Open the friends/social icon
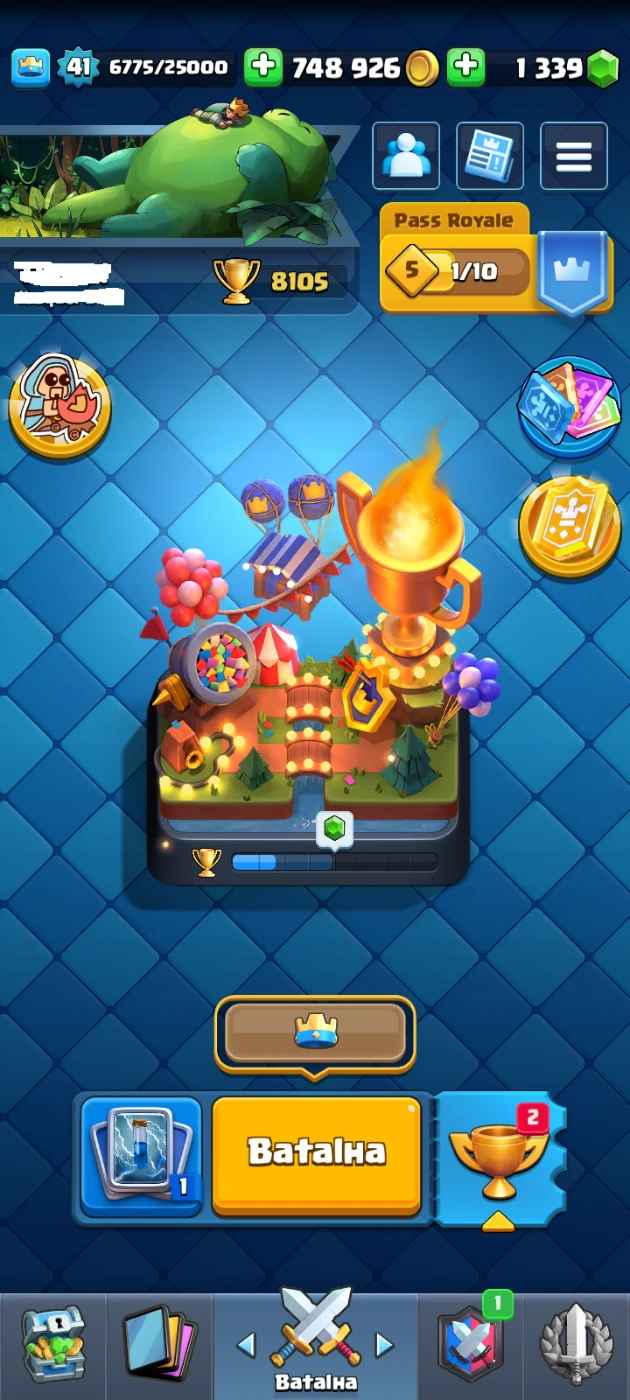Image resolution: width=630 pixels, height=1400 pixels. click(x=406, y=156)
